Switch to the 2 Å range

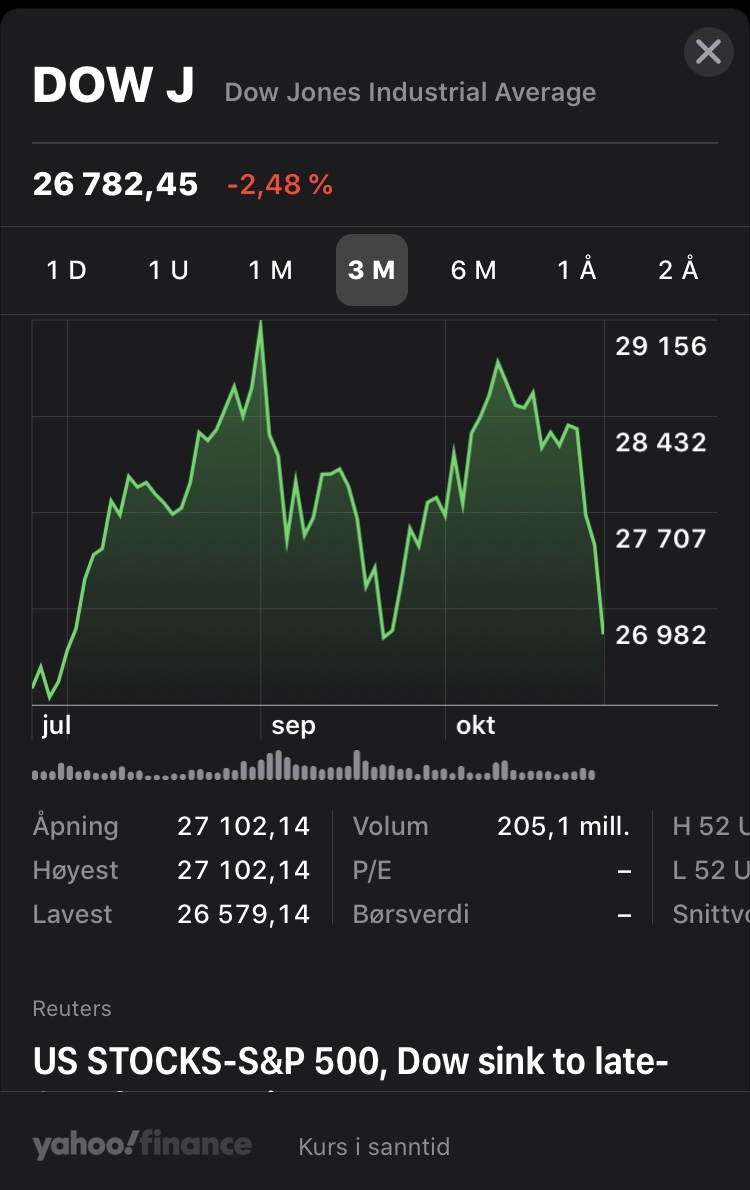[678, 270]
